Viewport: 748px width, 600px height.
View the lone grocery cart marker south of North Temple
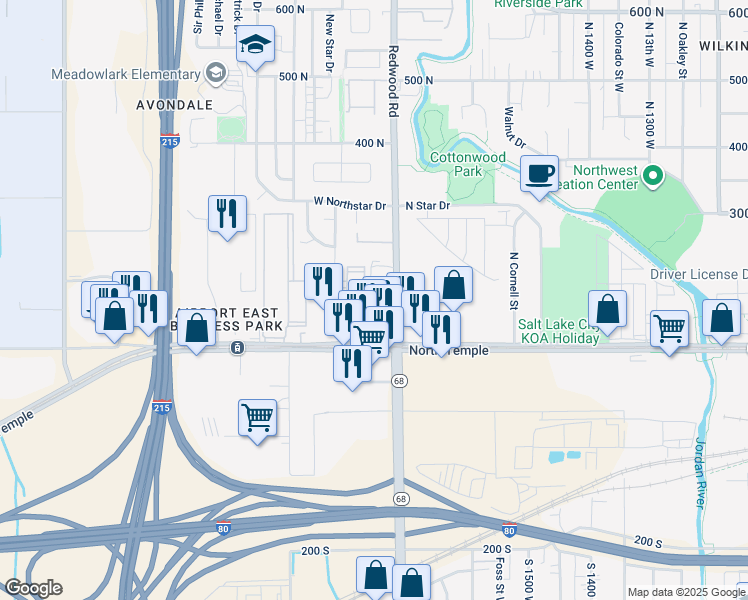point(258,417)
